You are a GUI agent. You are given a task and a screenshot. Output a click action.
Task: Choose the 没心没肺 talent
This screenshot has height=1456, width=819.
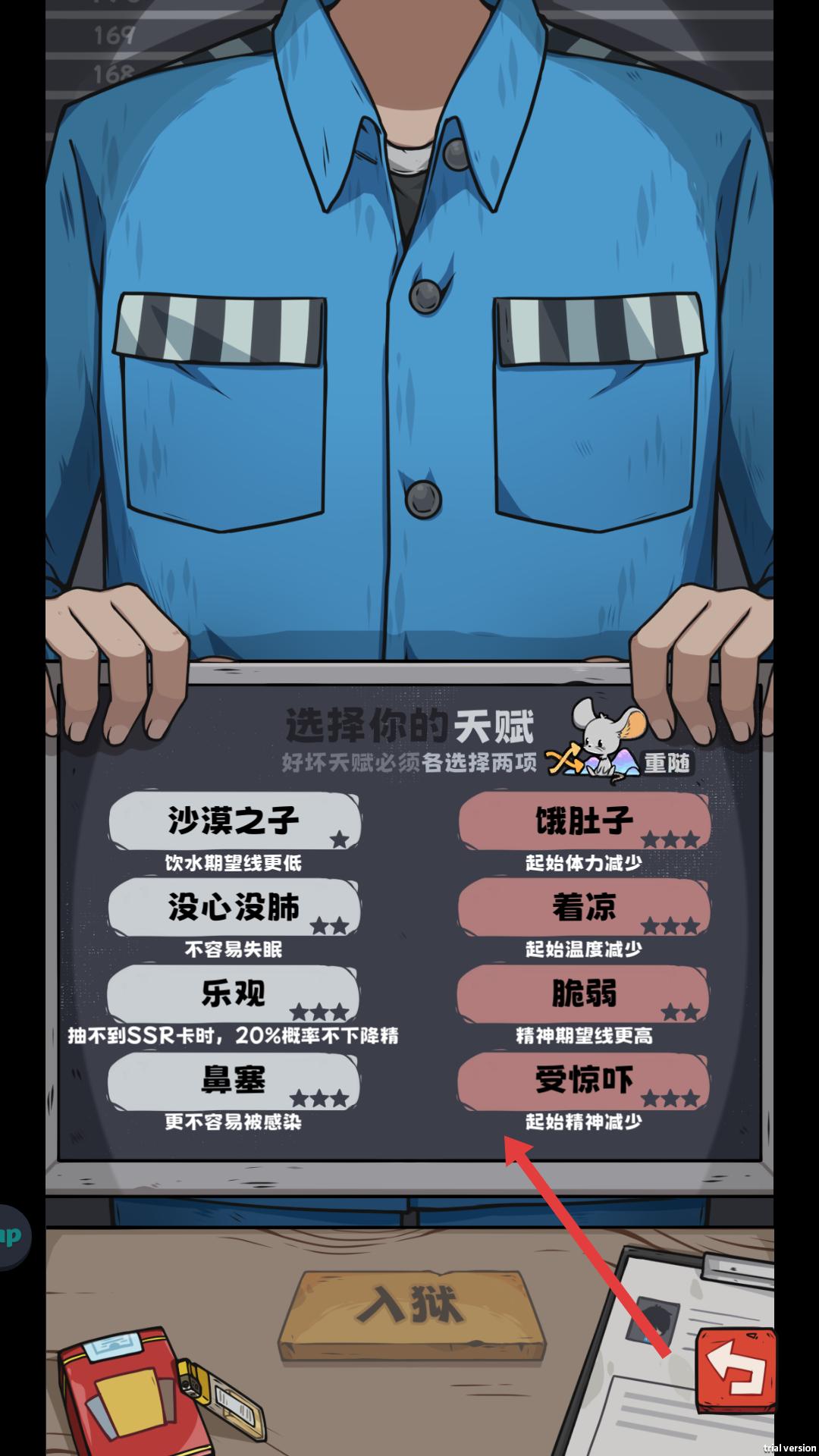[x=234, y=908]
